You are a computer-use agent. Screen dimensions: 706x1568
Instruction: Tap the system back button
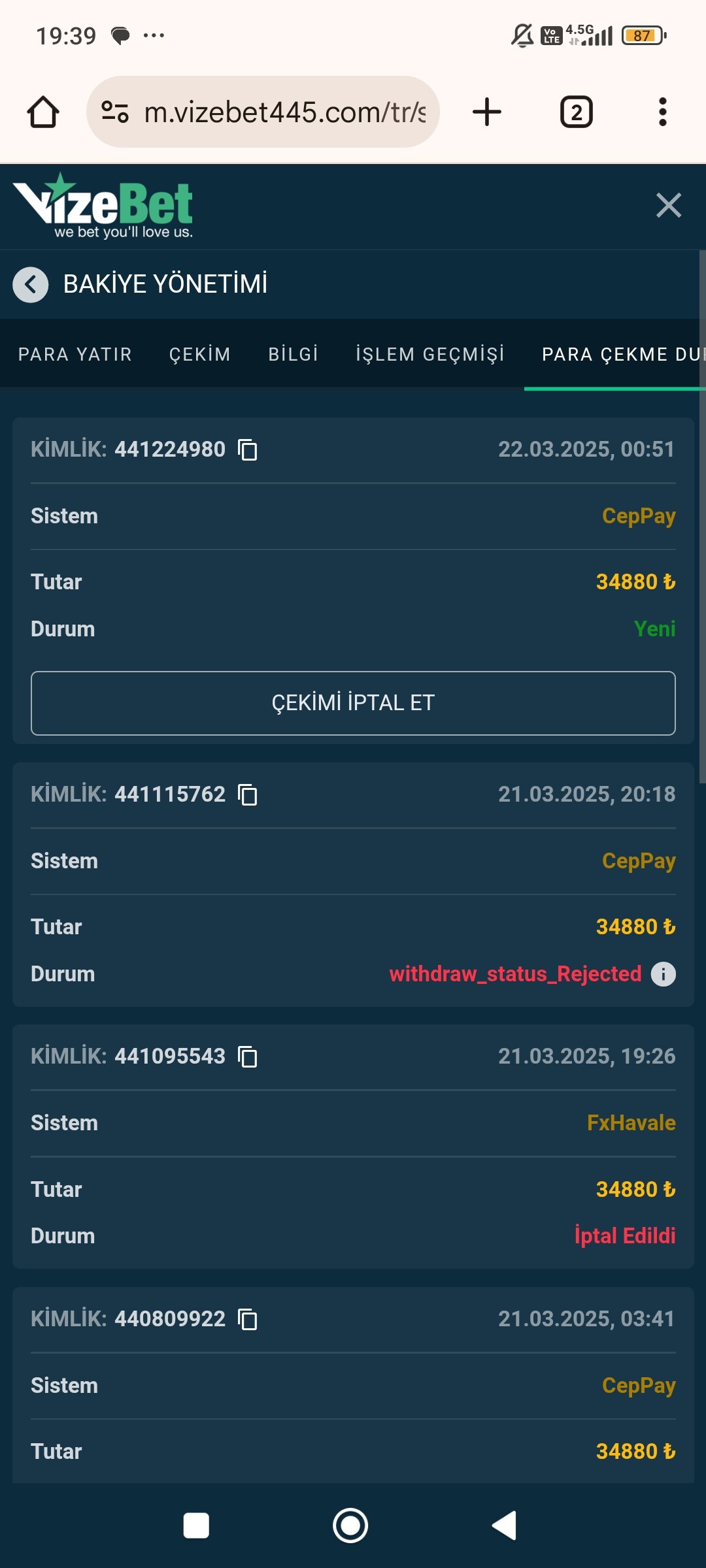505,1526
